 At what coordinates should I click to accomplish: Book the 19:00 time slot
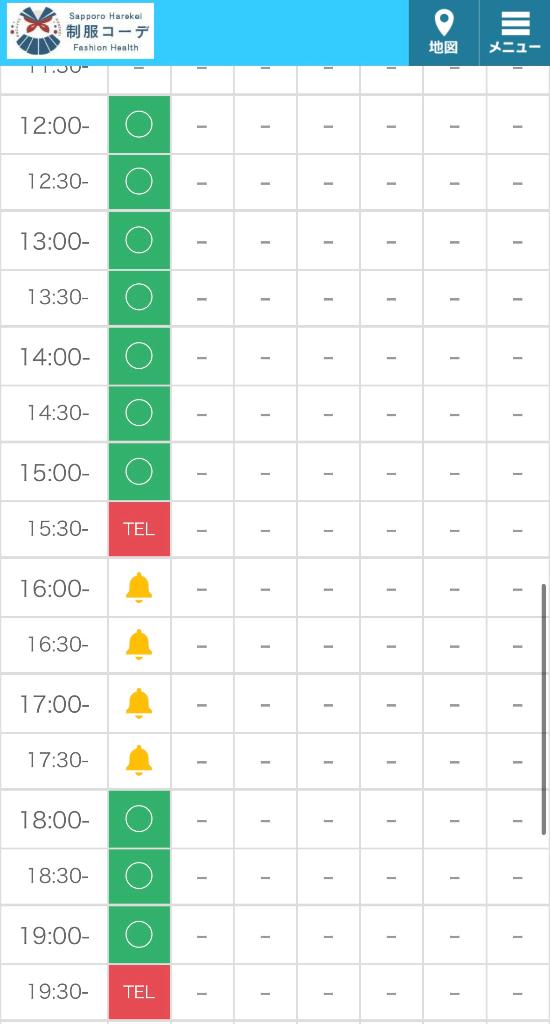pyautogui.click(x=139, y=935)
